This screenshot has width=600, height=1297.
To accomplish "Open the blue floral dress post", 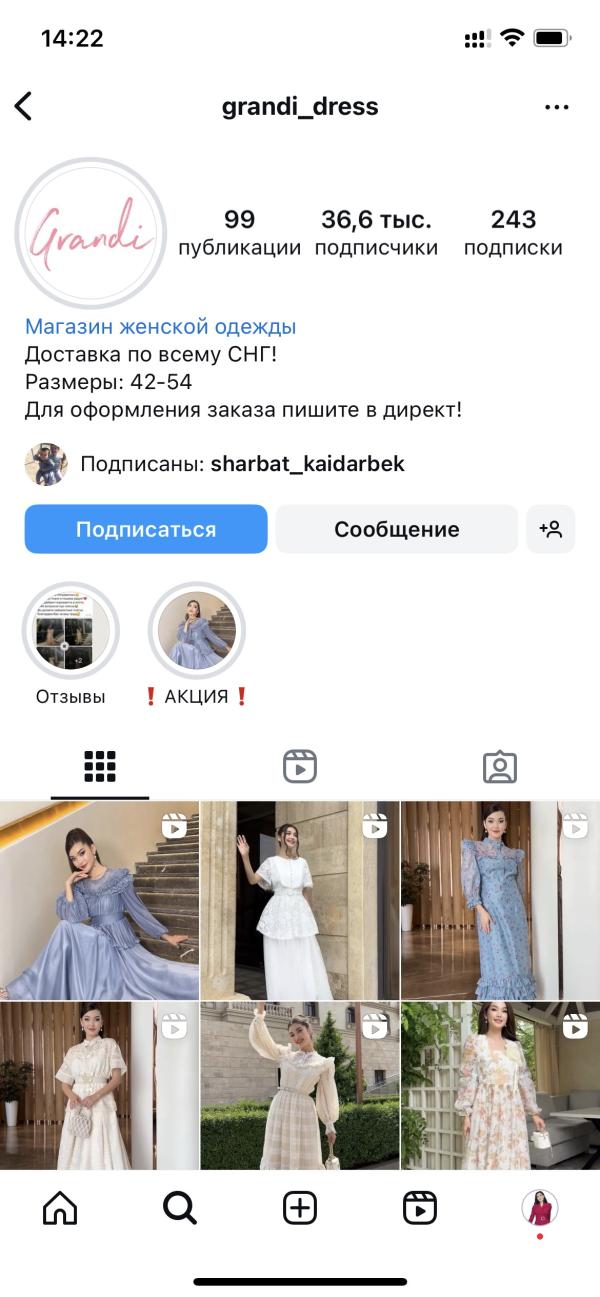I will (500, 900).
